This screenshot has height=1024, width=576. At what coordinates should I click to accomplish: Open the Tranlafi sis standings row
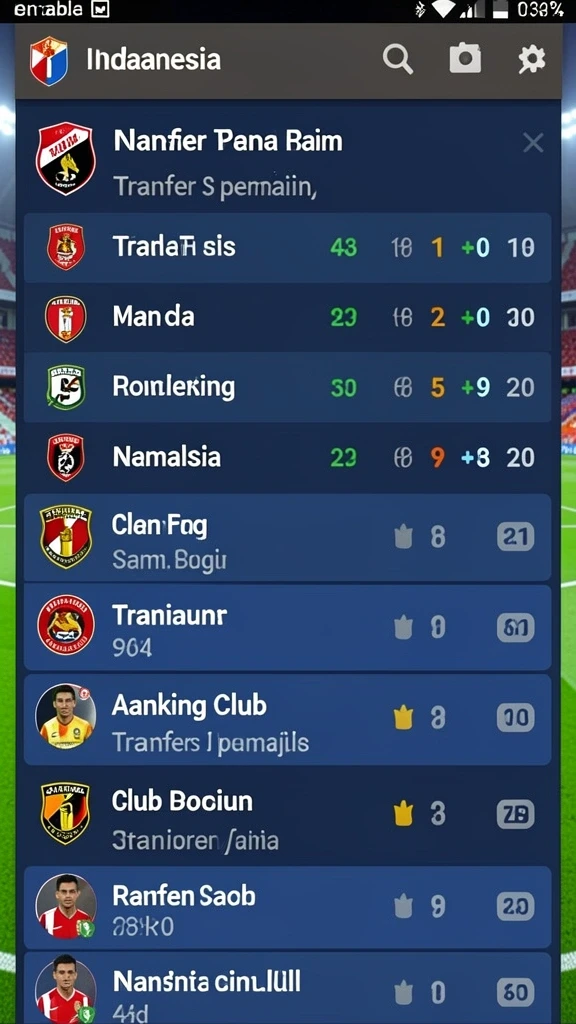point(287,248)
